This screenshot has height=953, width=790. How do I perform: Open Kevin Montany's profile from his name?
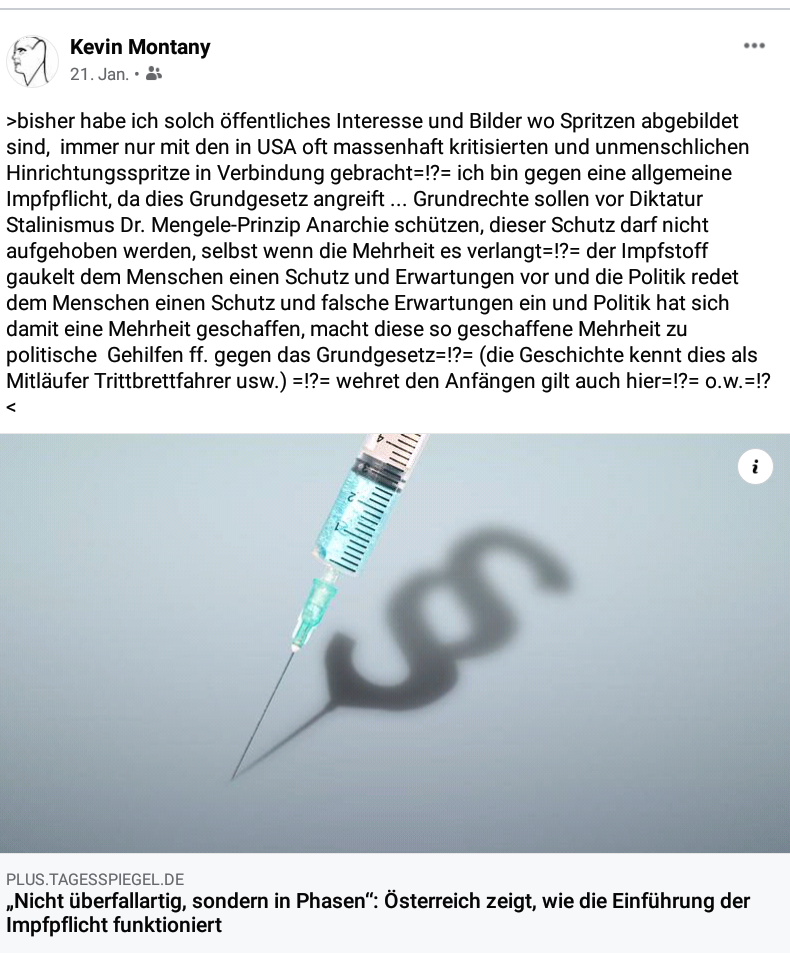pyautogui.click(x=140, y=47)
